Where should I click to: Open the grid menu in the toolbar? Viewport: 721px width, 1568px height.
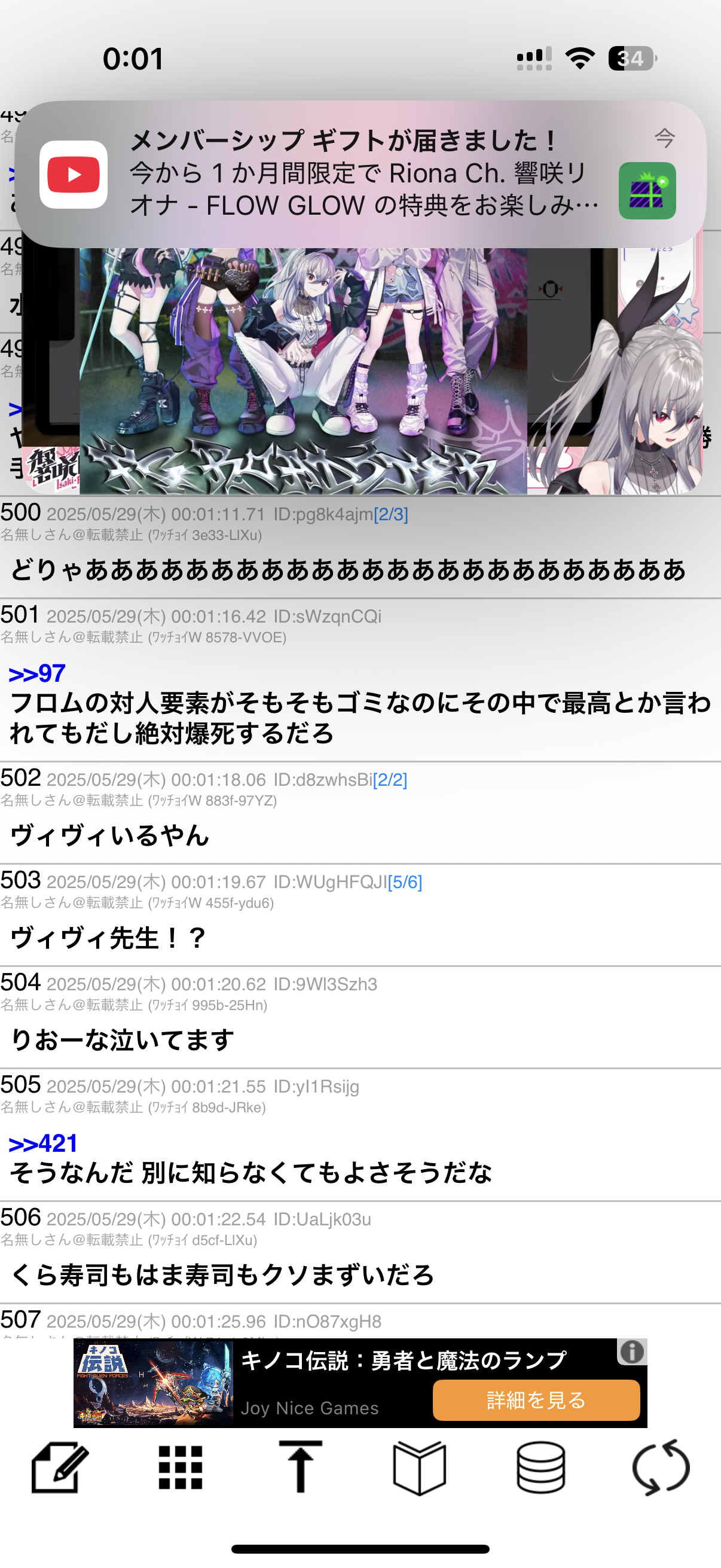tap(180, 1468)
